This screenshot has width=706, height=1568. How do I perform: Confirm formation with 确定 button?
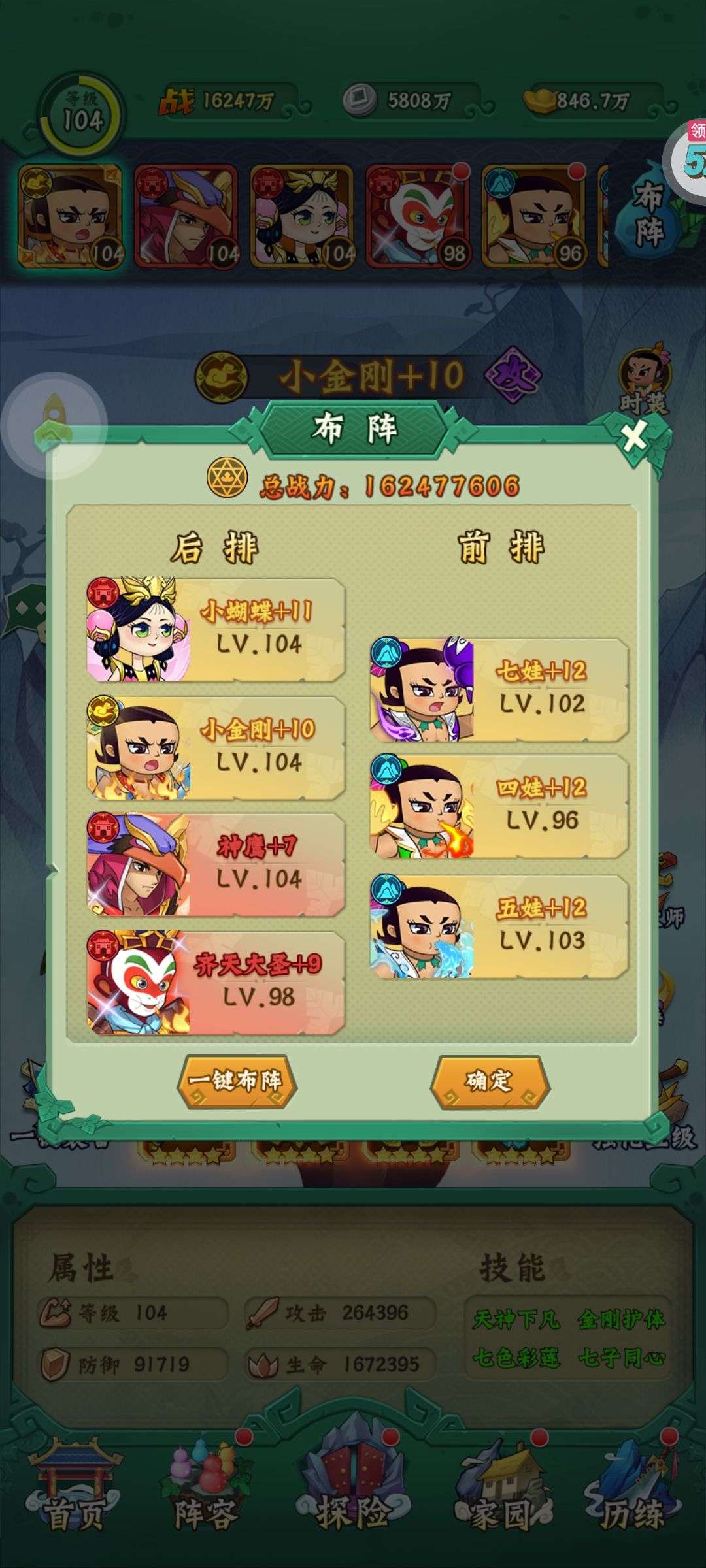(x=490, y=1081)
